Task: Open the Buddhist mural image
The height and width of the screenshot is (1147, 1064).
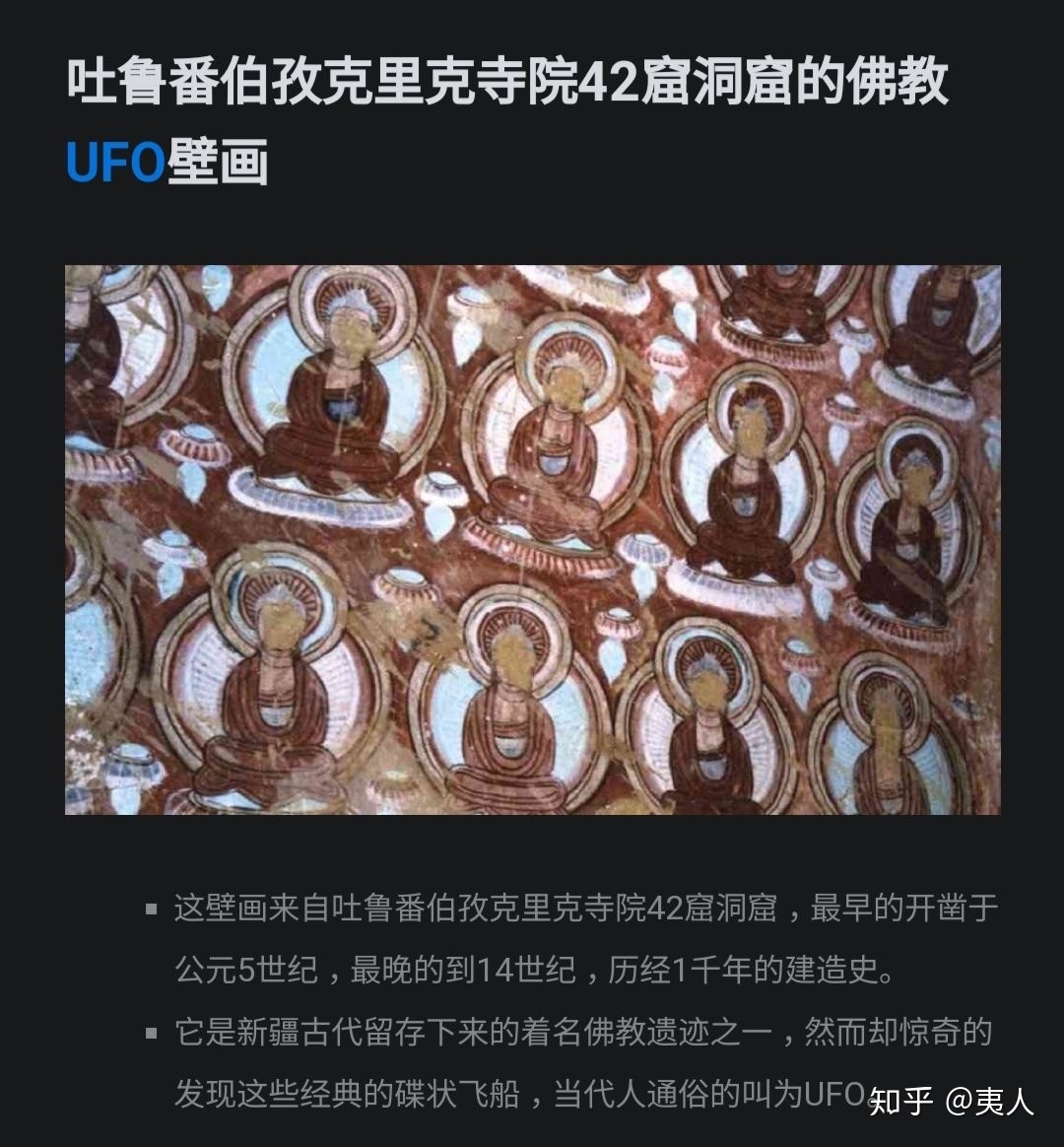Action: point(532,540)
